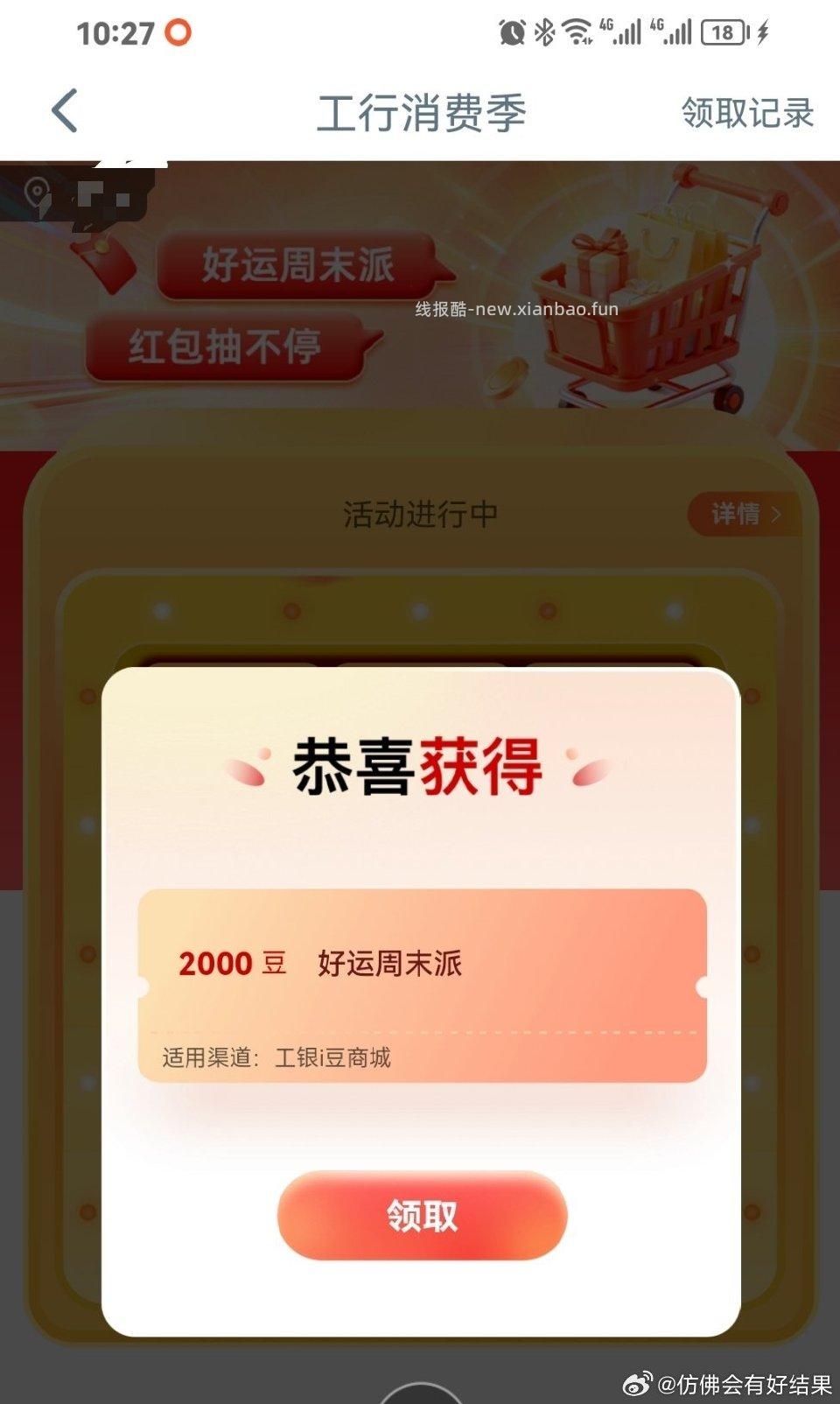Tap the 好运周末派 speech bubble

click(x=297, y=264)
